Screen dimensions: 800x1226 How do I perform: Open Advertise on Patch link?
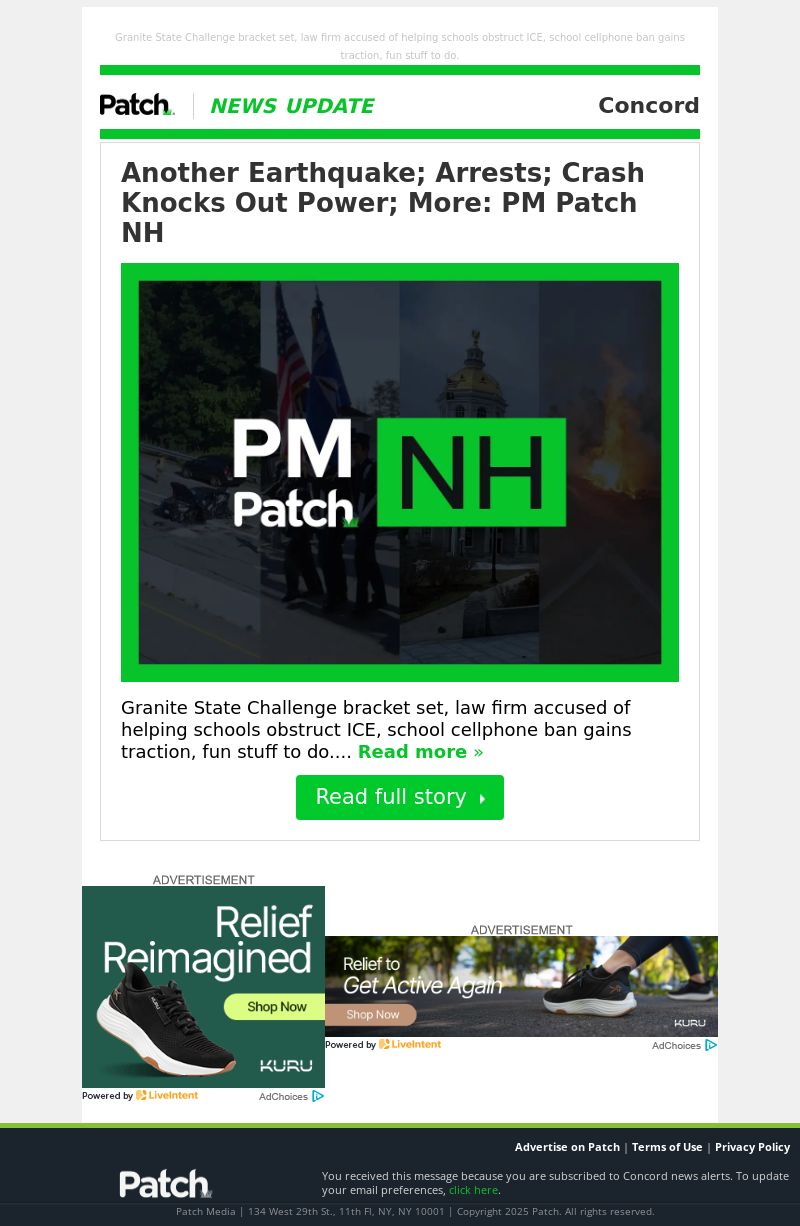pos(567,1147)
